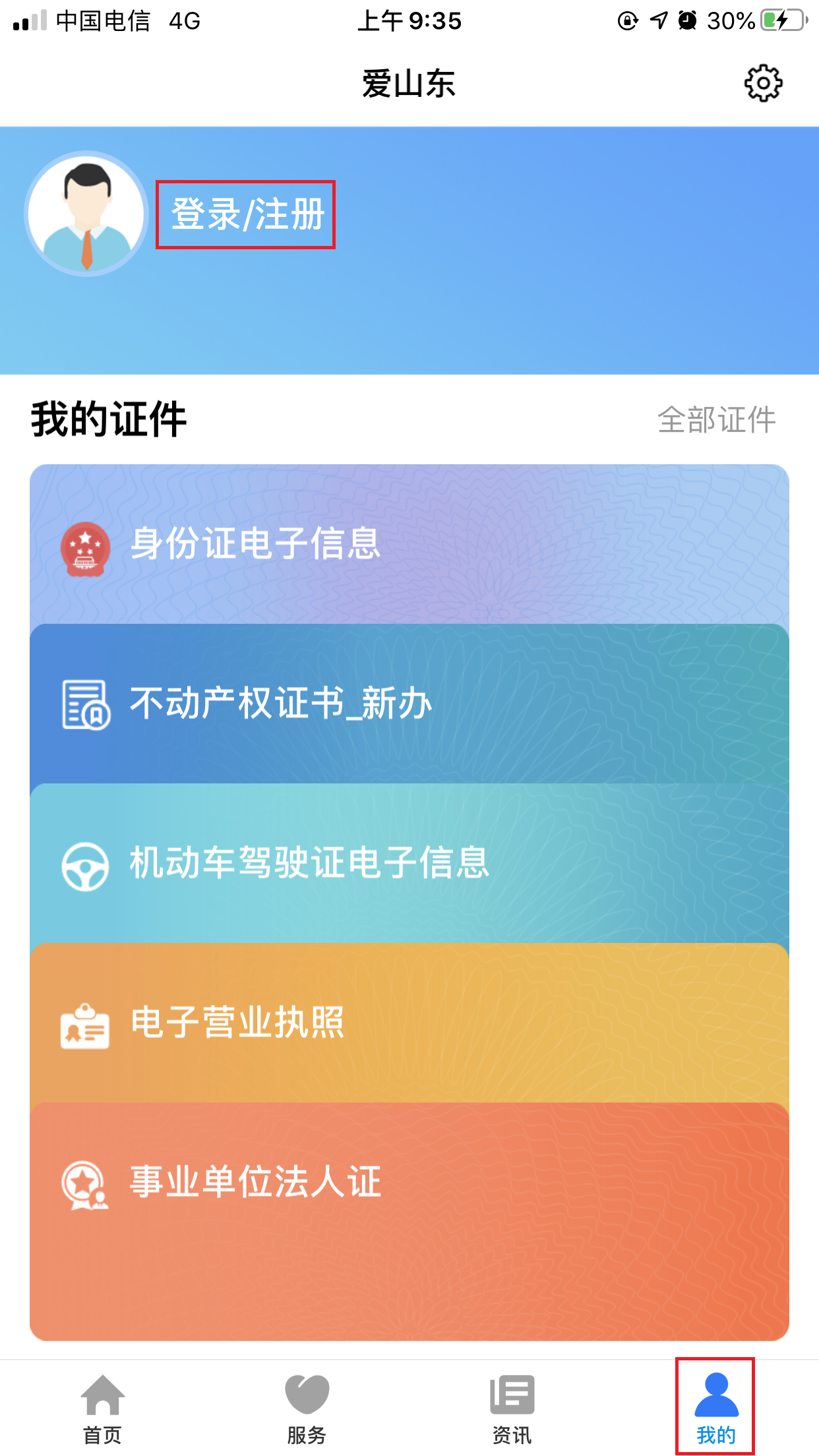Screen dimensions: 819x1456
Task: Open the 身份证电子信息 certificate card
Action: [x=409, y=545]
